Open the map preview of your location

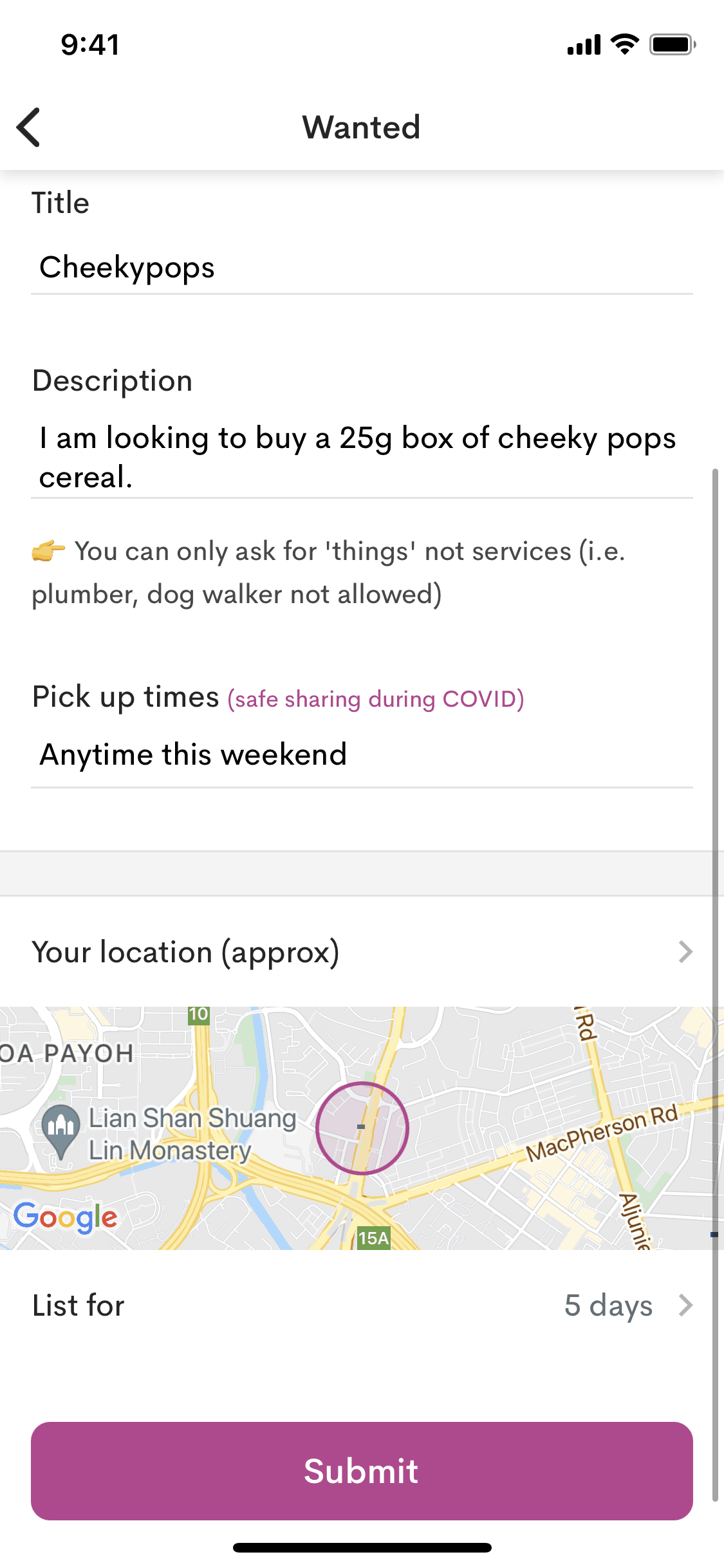pyautogui.click(x=360, y=1128)
